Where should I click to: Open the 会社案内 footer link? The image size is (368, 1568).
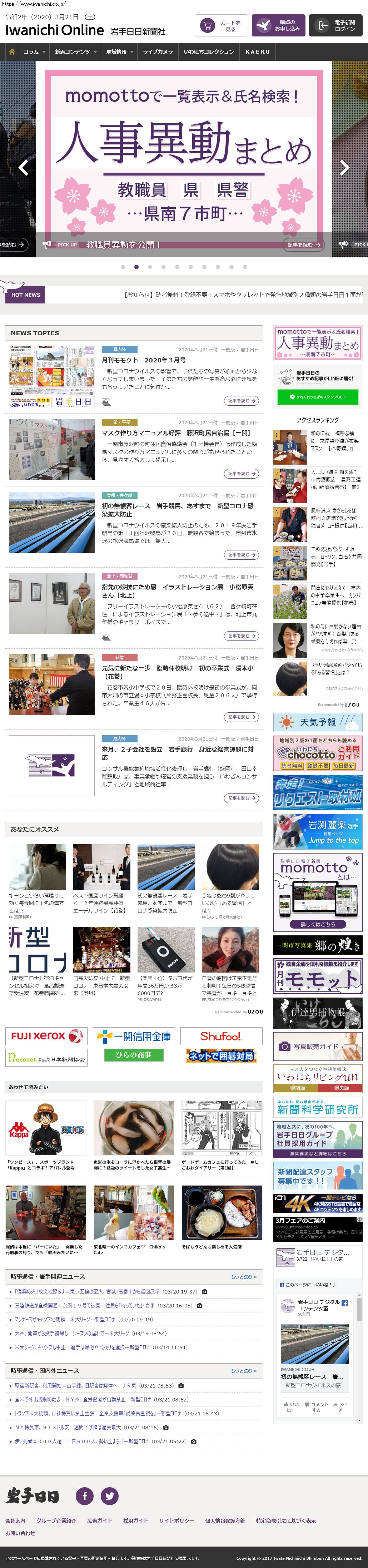pyautogui.click(x=15, y=1520)
